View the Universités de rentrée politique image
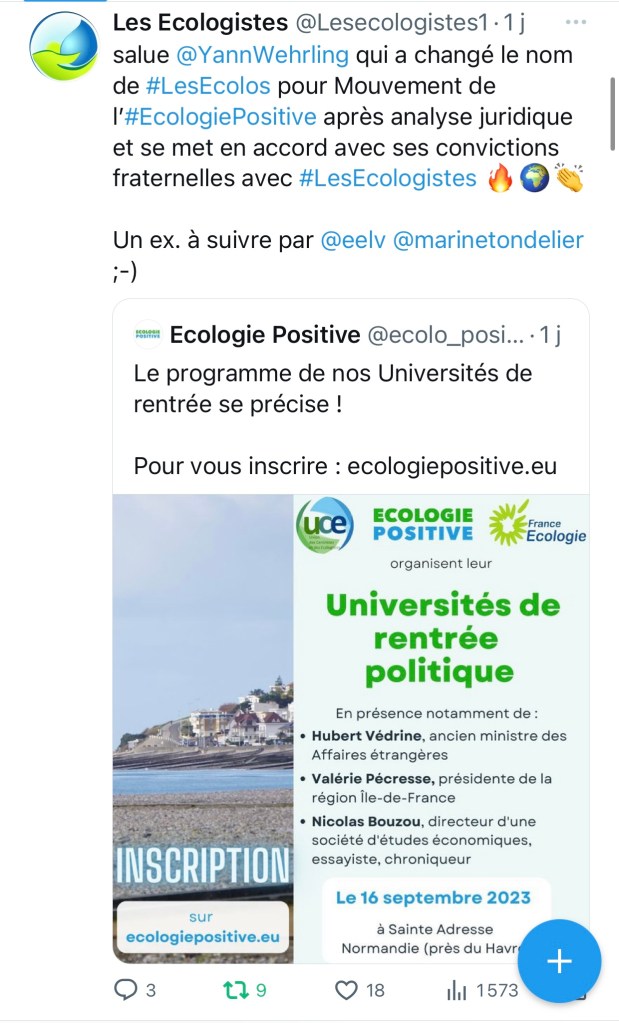The width and height of the screenshot is (619, 1023). point(350,728)
